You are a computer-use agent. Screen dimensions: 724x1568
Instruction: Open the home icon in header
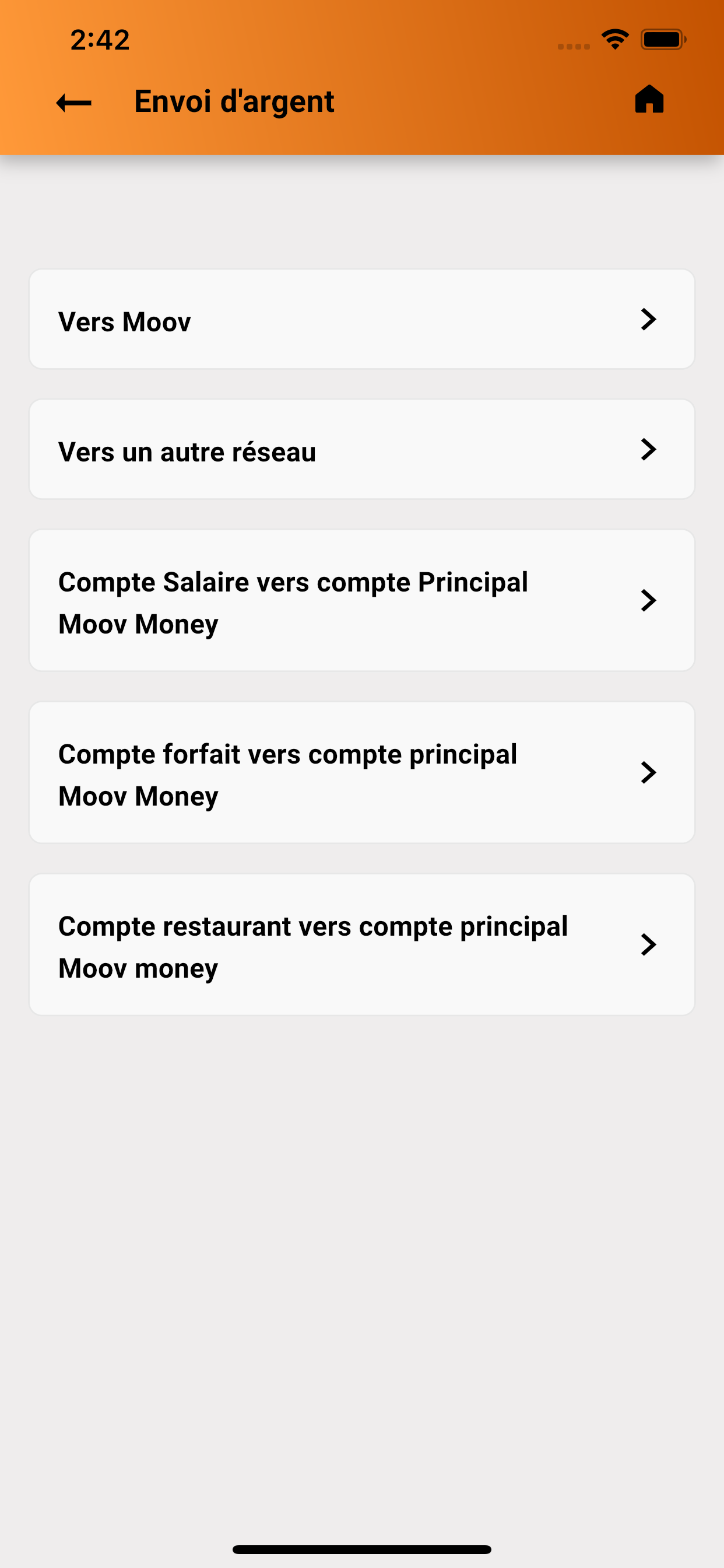pos(649,99)
